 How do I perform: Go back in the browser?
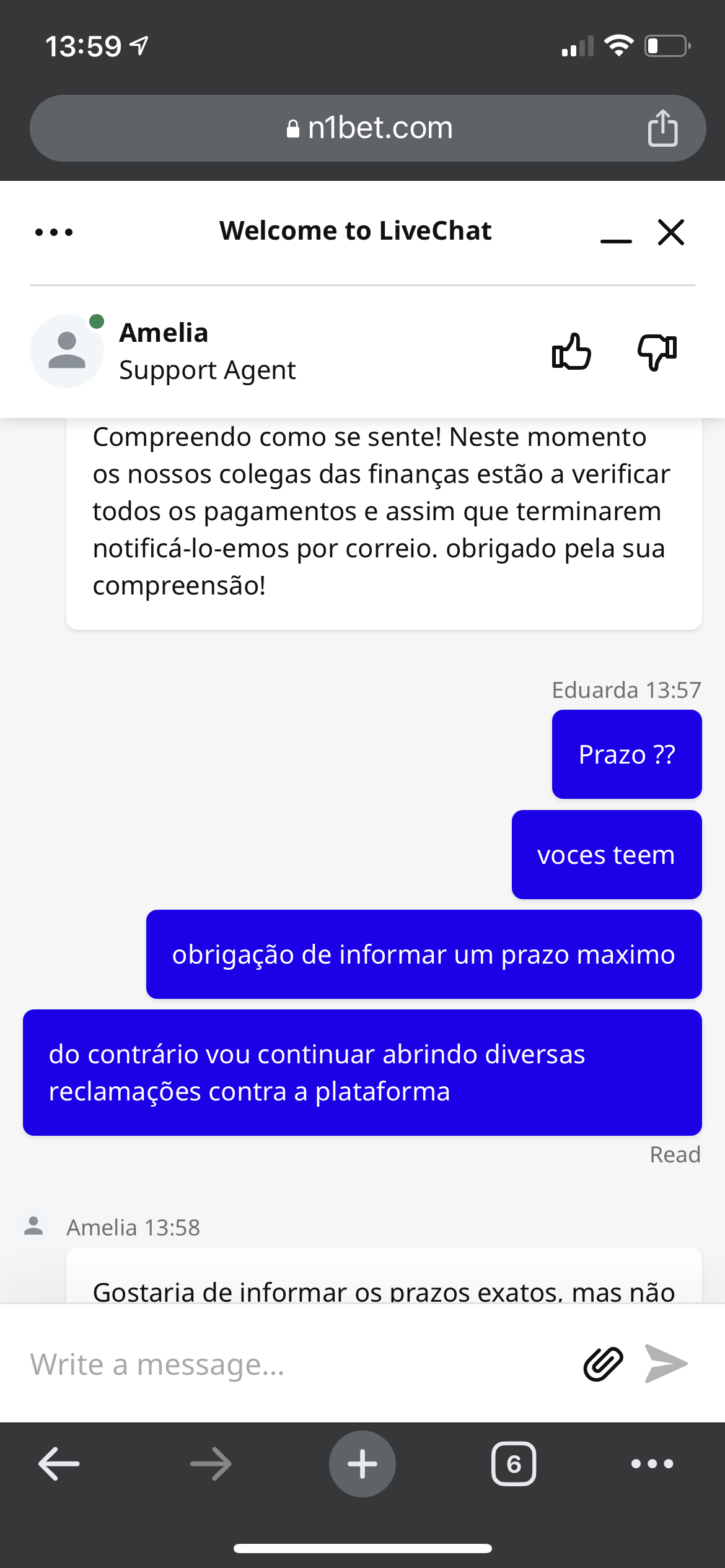point(59,1464)
